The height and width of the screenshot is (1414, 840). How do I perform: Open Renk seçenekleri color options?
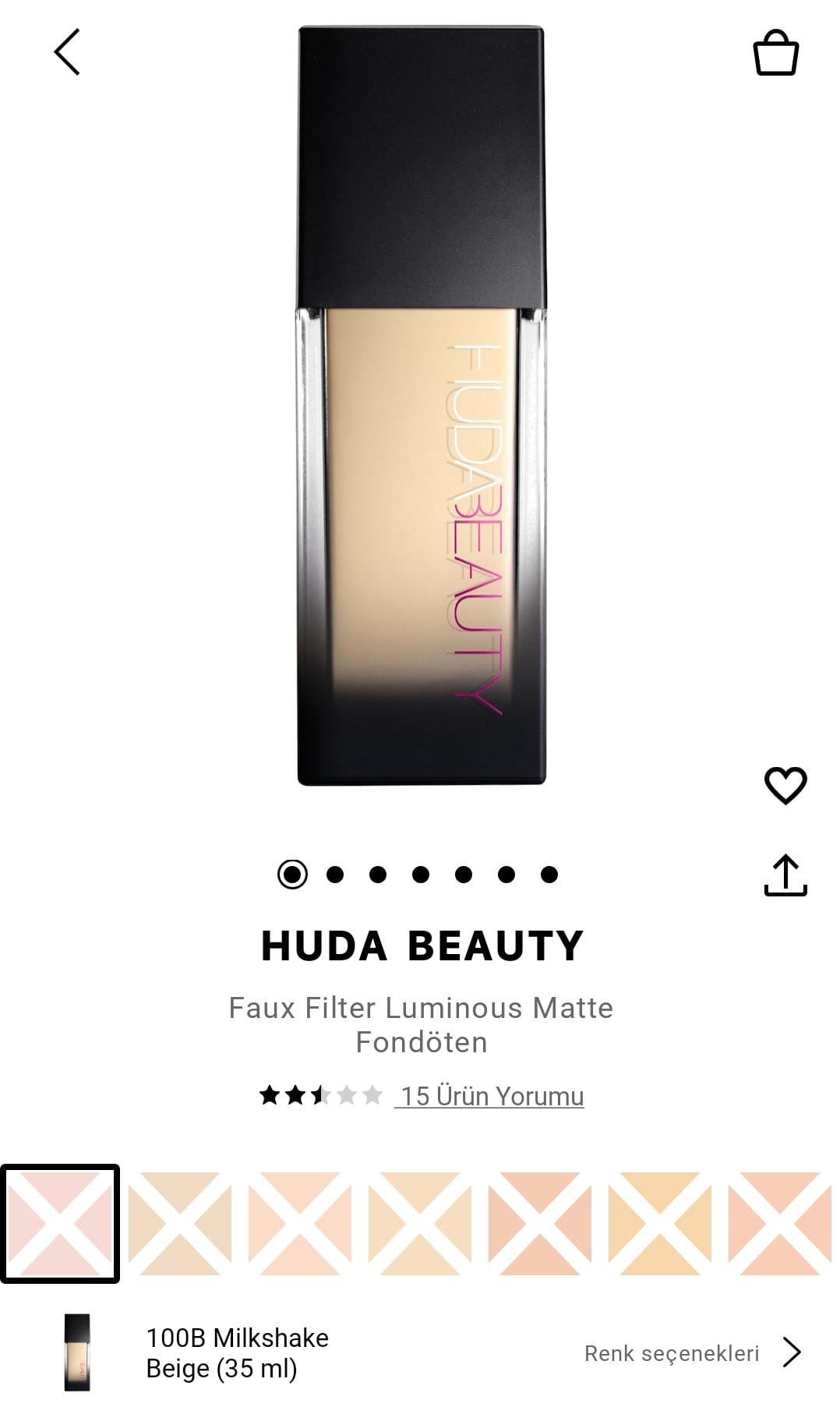692,1353
